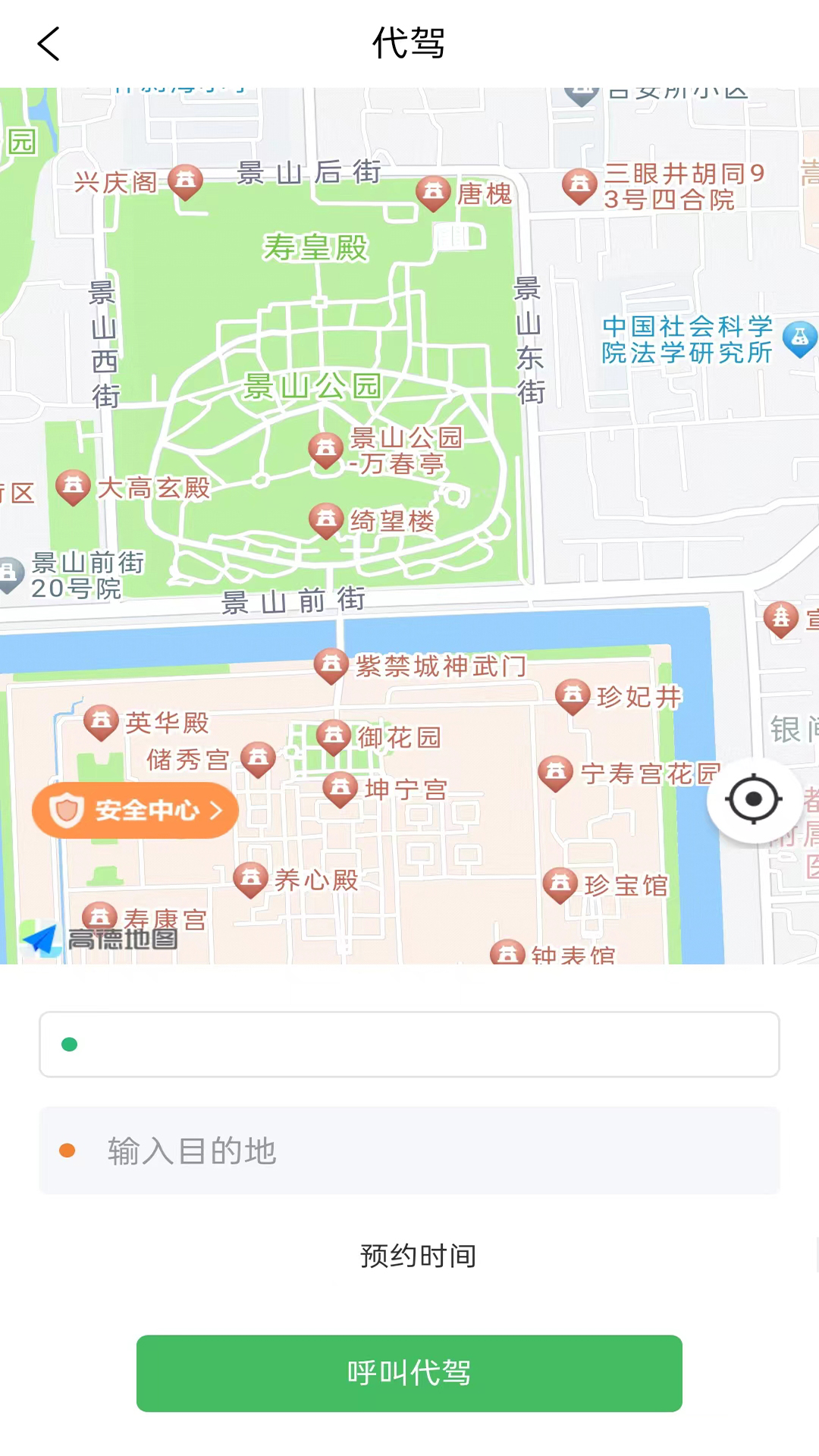Tap the back arrow to leave 代驾

(49, 44)
